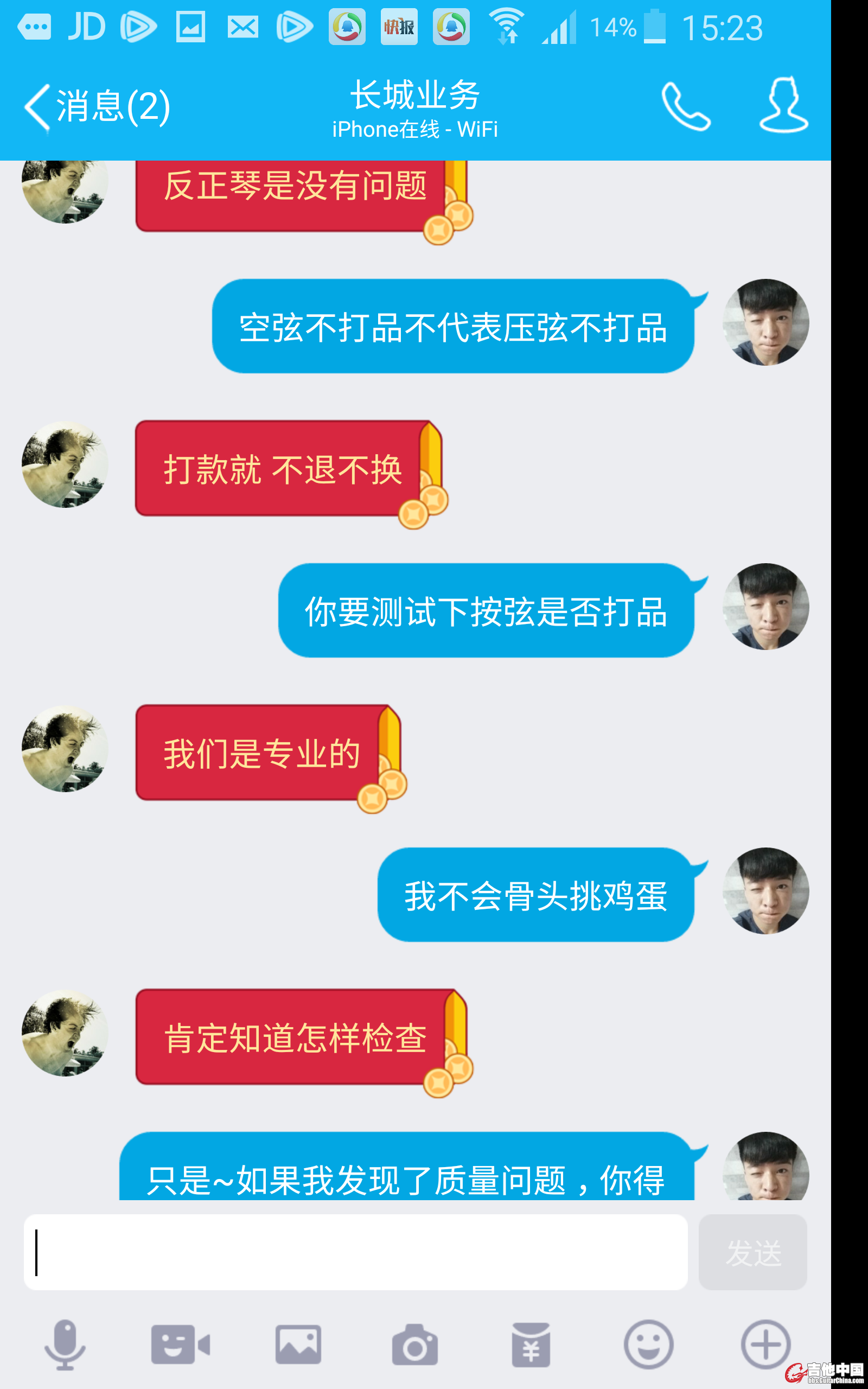Go back to the messages list
Image resolution: width=868 pixels, height=1389 pixels.
coord(95,107)
